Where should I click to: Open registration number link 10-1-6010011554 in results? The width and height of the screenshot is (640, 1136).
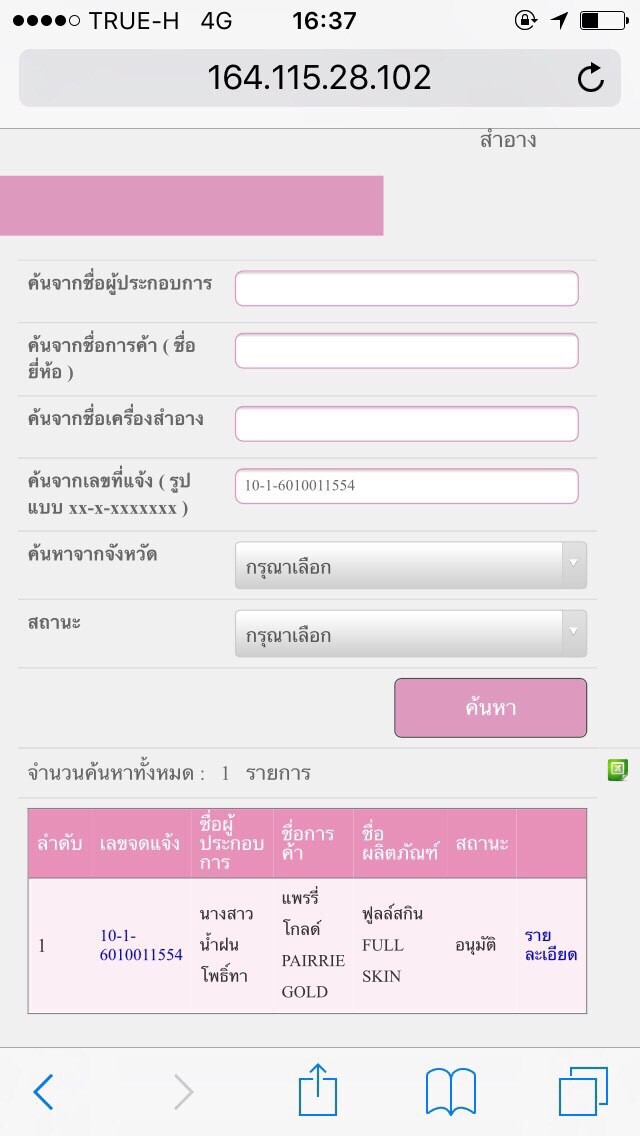click(x=141, y=945)
